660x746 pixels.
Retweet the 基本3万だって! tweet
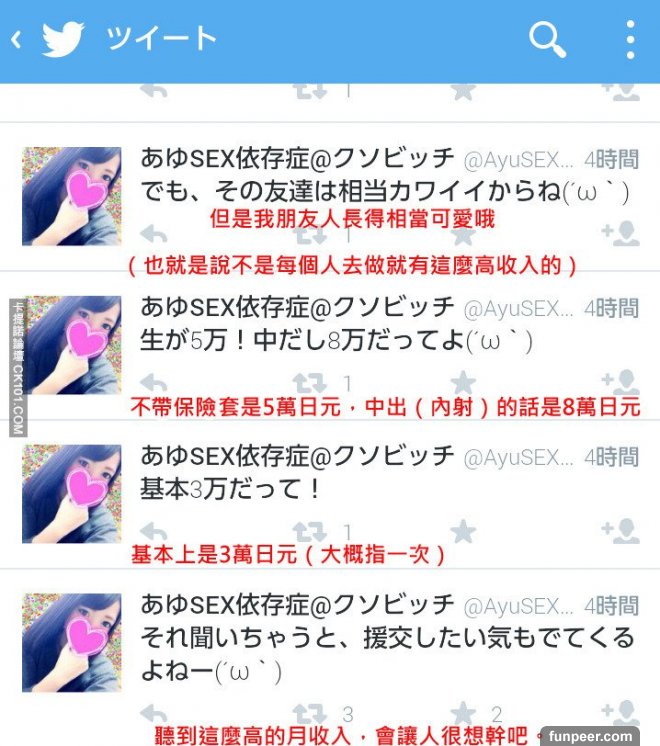click(x=310, y=531)
